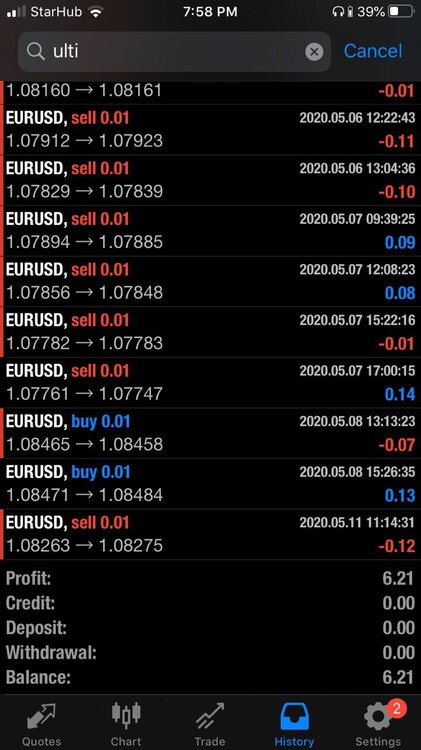Screen dimensions: 421x750
Task: View details of trade at 2020.05.07 12:08:23
Action: coord(210,282)
